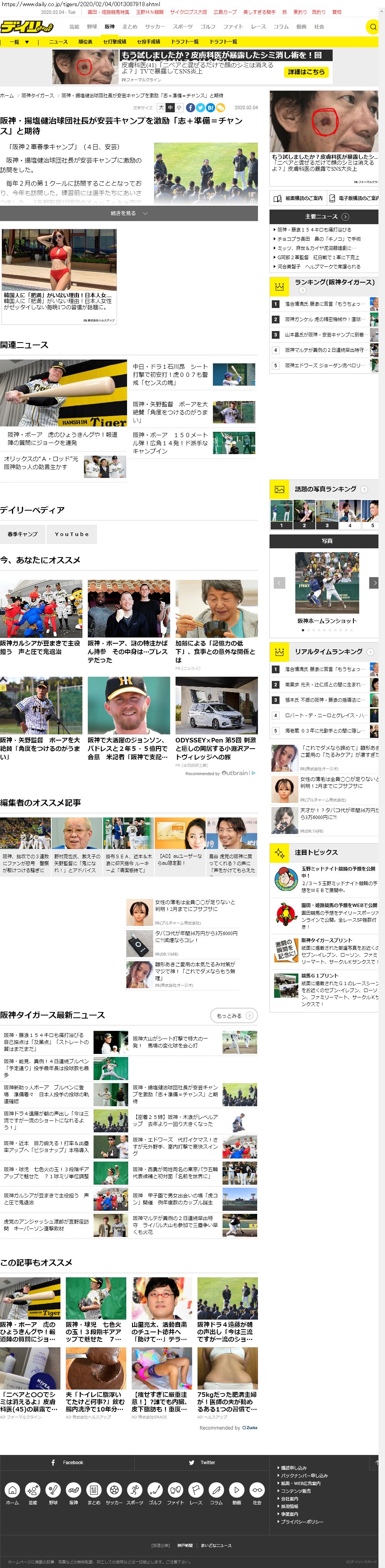
Task: Open the related article 阪神・ボーア 虎のひょうきんグヤ
Action: click(63, 439)
